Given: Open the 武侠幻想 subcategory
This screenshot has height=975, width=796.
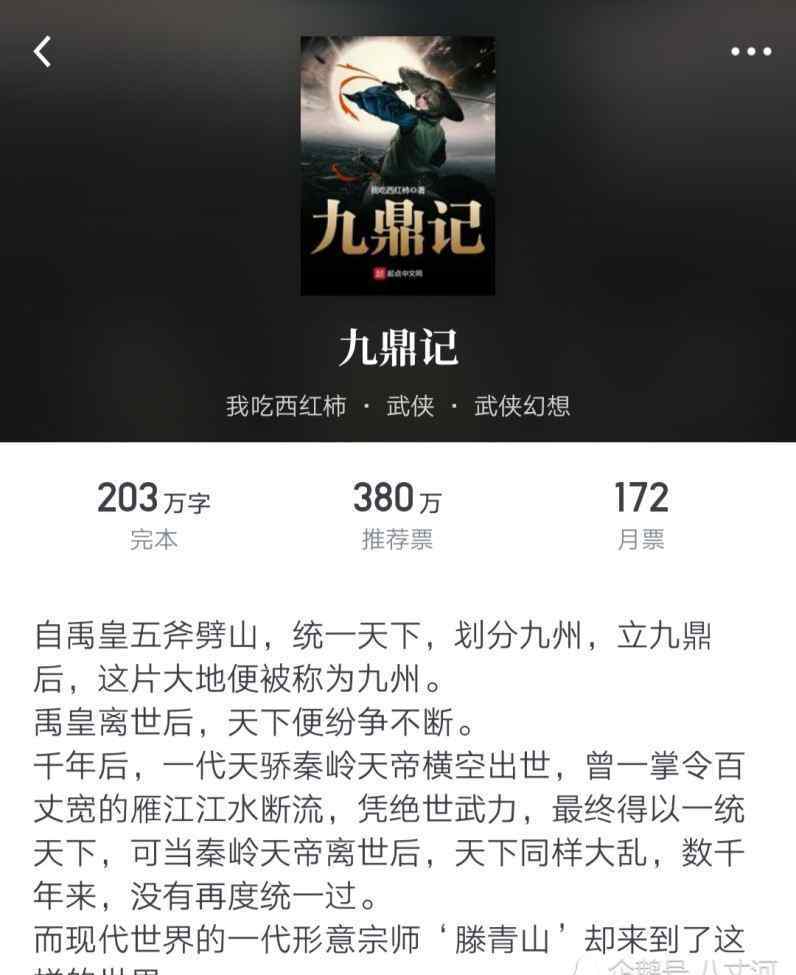Looking at the screenshot, I should coord(522,406).
